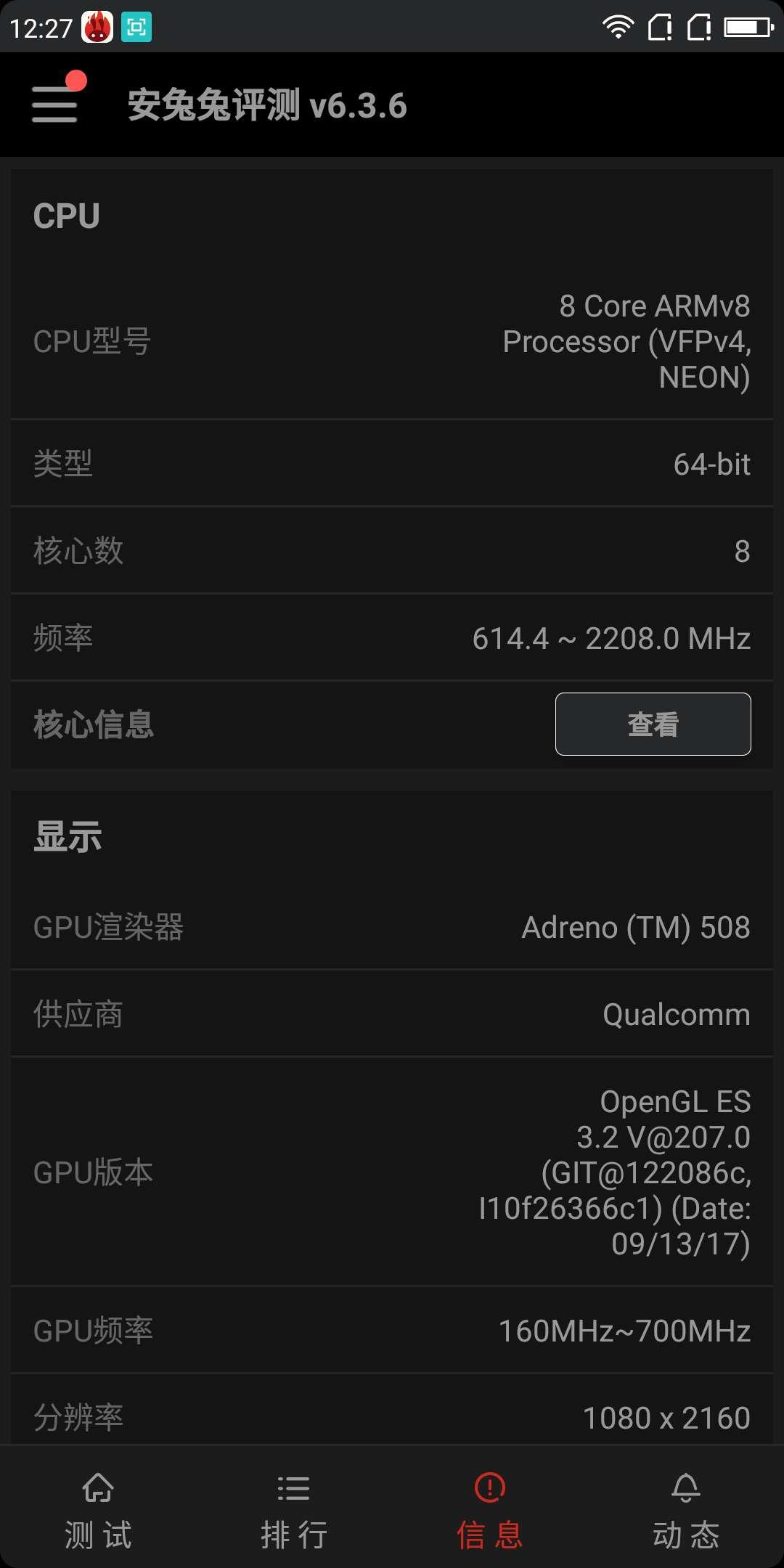Tap the 查看 button for core info
Viewport: 784px width, 1568px height.
pyautogui.click(x=653, y=724)
